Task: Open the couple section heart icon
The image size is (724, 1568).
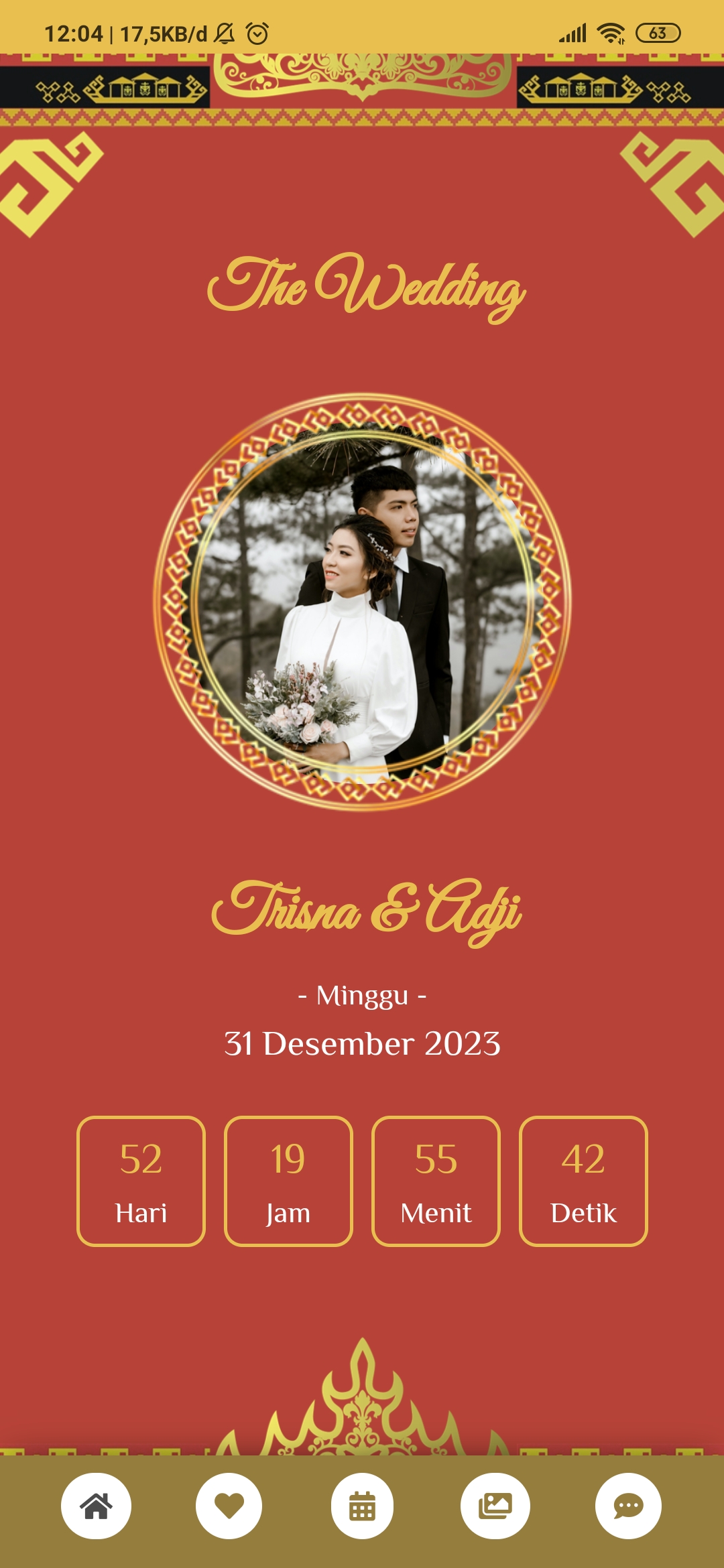Action: [229, 1506]
